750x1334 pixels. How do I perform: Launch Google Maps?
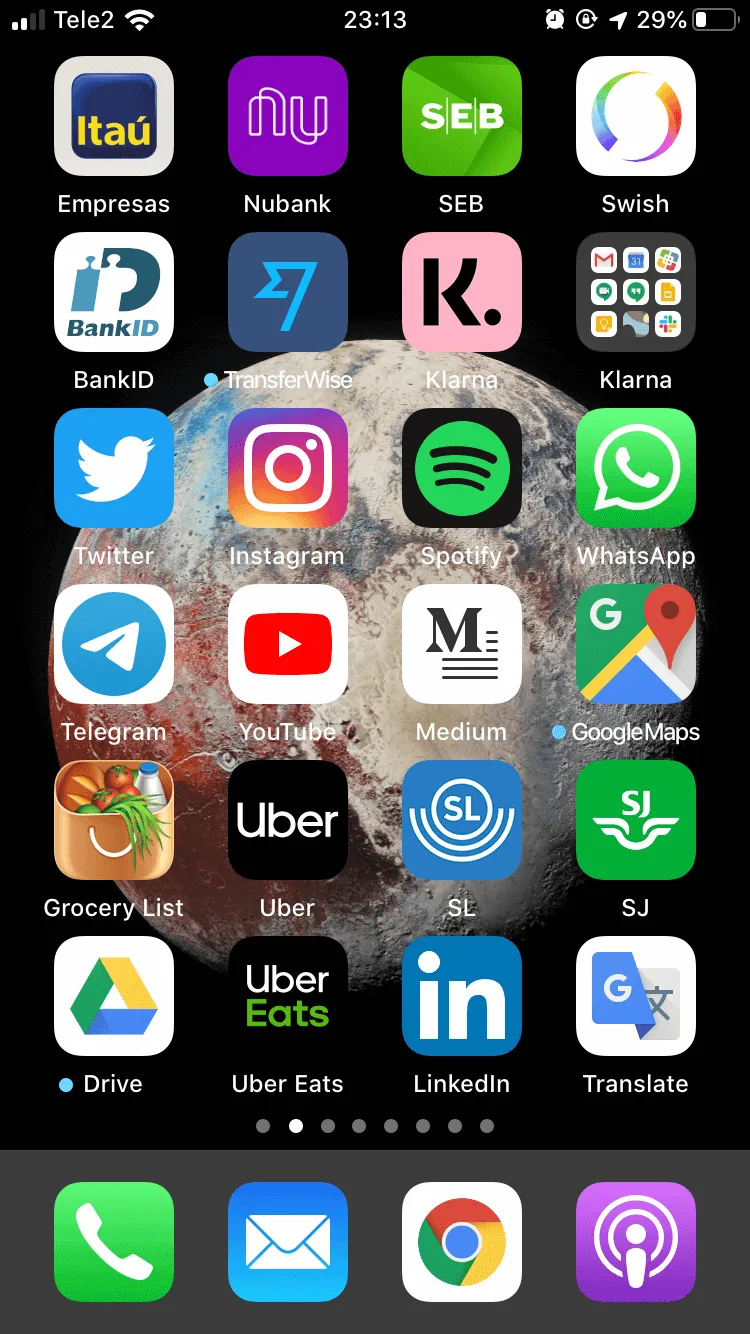point(636,644)
